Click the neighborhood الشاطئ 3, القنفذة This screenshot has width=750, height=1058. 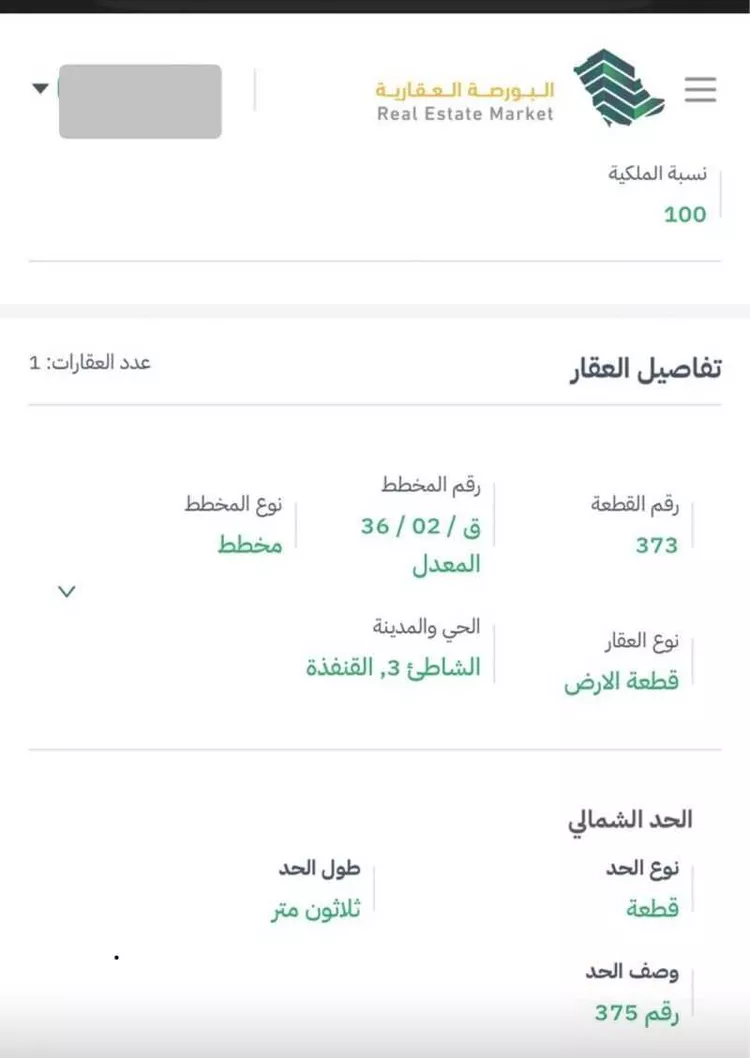click(x=393, y=666)
